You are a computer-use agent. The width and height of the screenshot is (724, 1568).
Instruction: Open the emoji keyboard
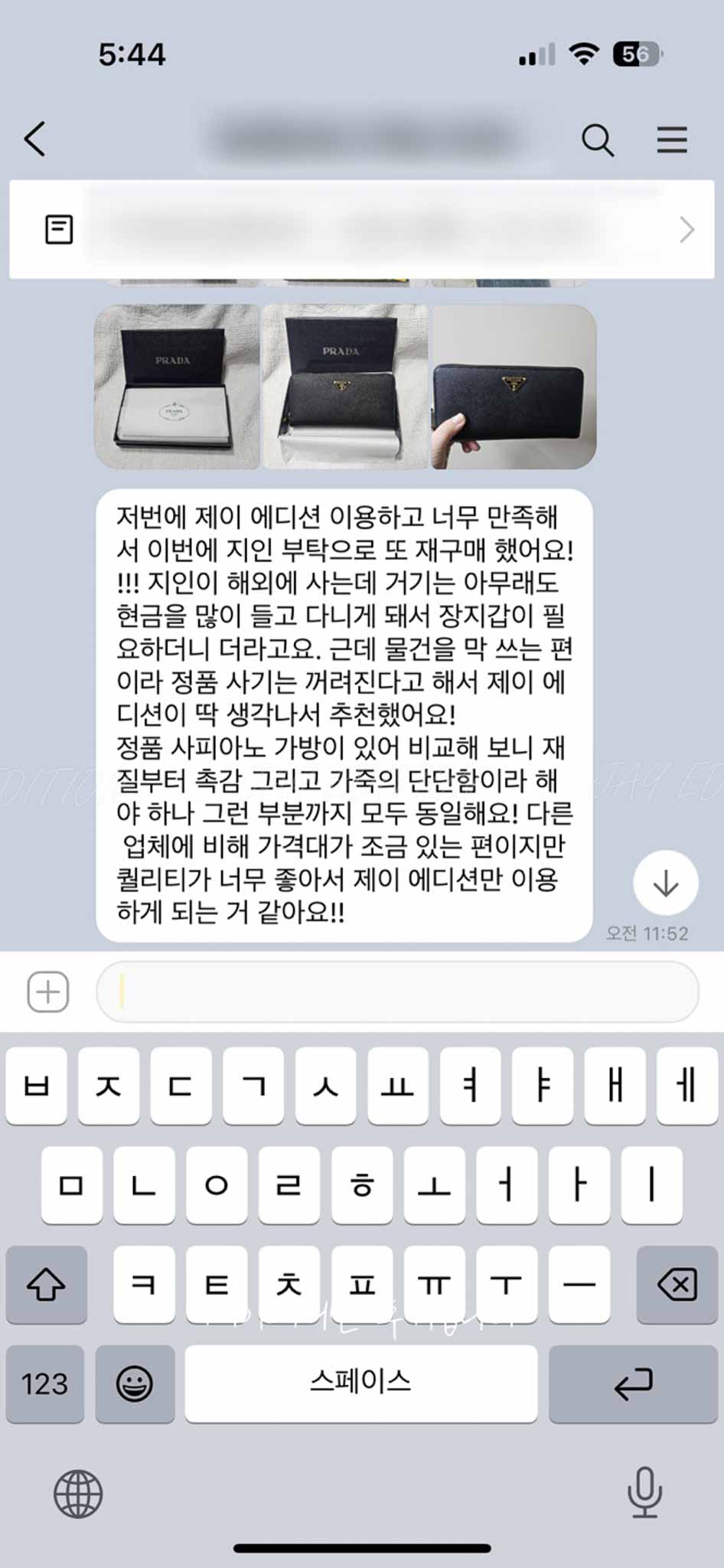coord(135,1384)
